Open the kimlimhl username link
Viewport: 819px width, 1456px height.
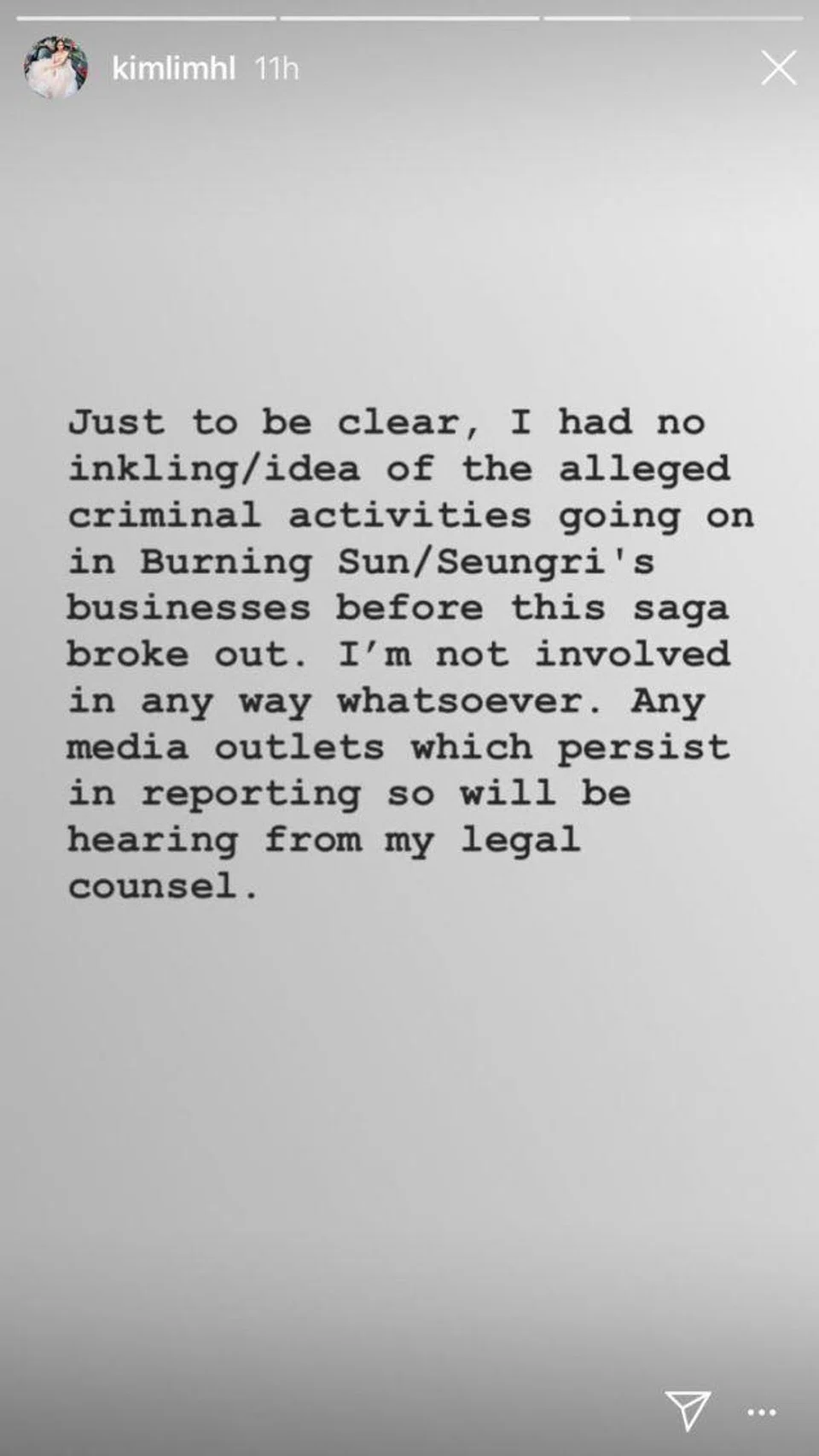(x=173, y=68)
